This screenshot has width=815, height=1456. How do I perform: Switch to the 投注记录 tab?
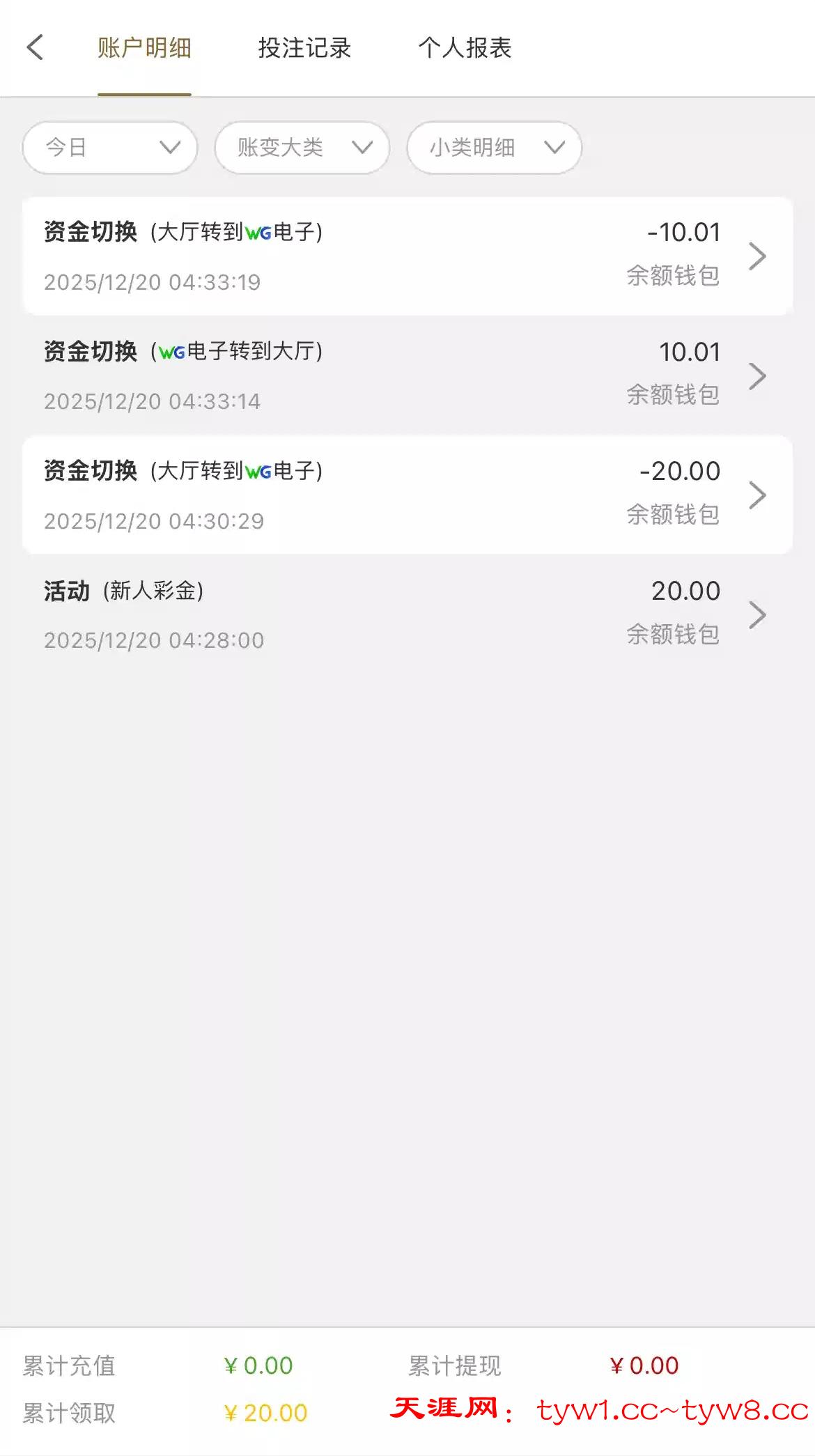(x=304, y=47)
